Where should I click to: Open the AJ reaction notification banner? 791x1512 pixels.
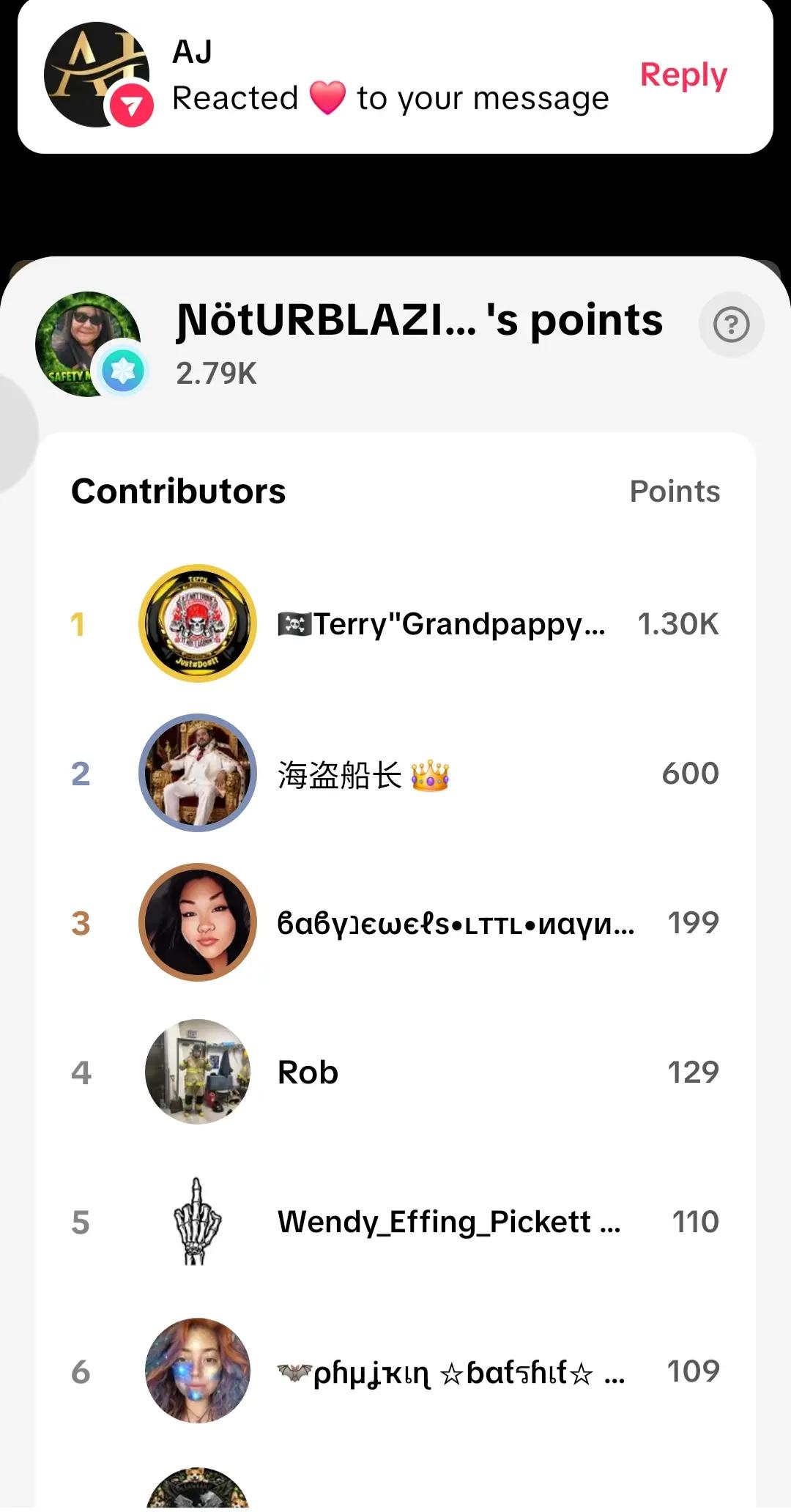click(395, 76)
